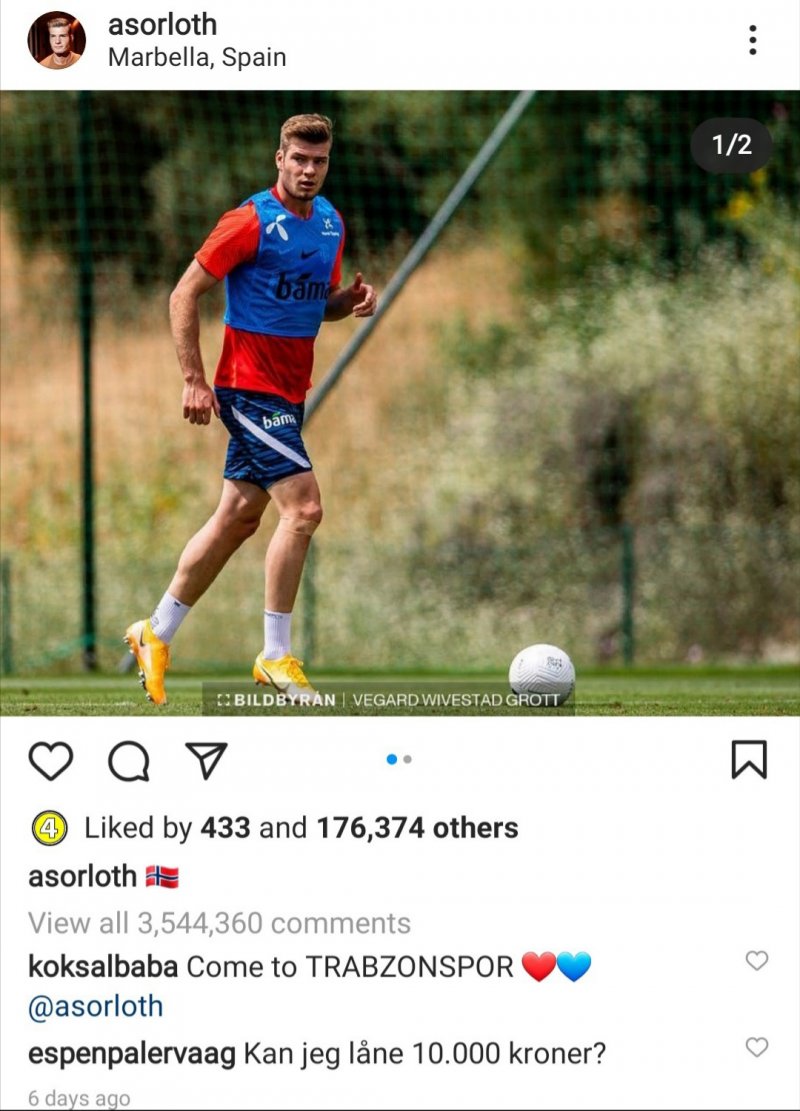Viewport: 800px width, 1111px height.
Task: Save the post with the bookmark icon
Action: point(749,760)
